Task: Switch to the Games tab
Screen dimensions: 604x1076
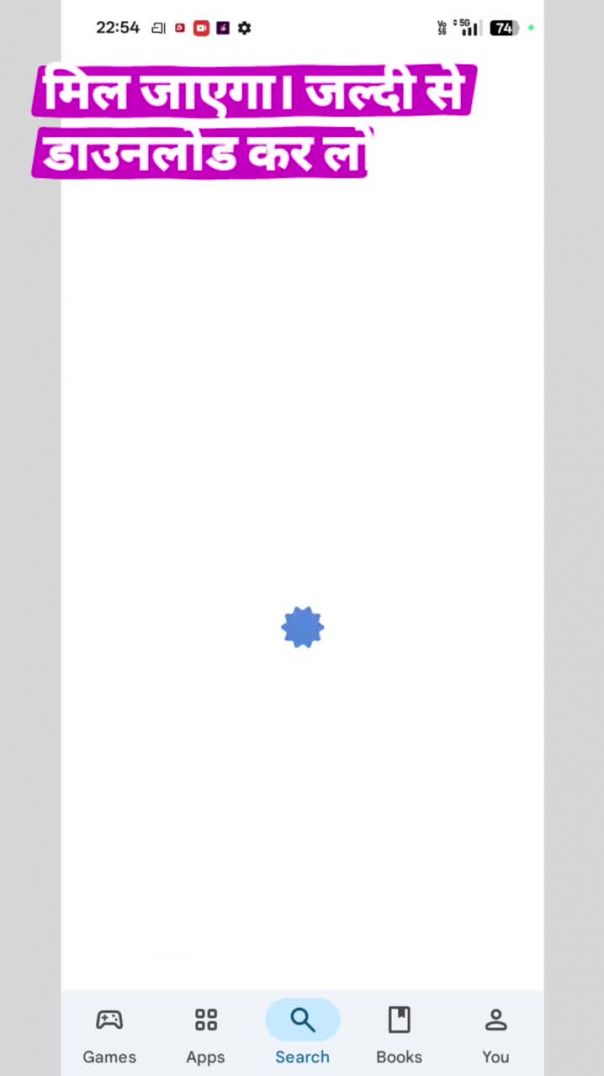Action: (109, 1034)
